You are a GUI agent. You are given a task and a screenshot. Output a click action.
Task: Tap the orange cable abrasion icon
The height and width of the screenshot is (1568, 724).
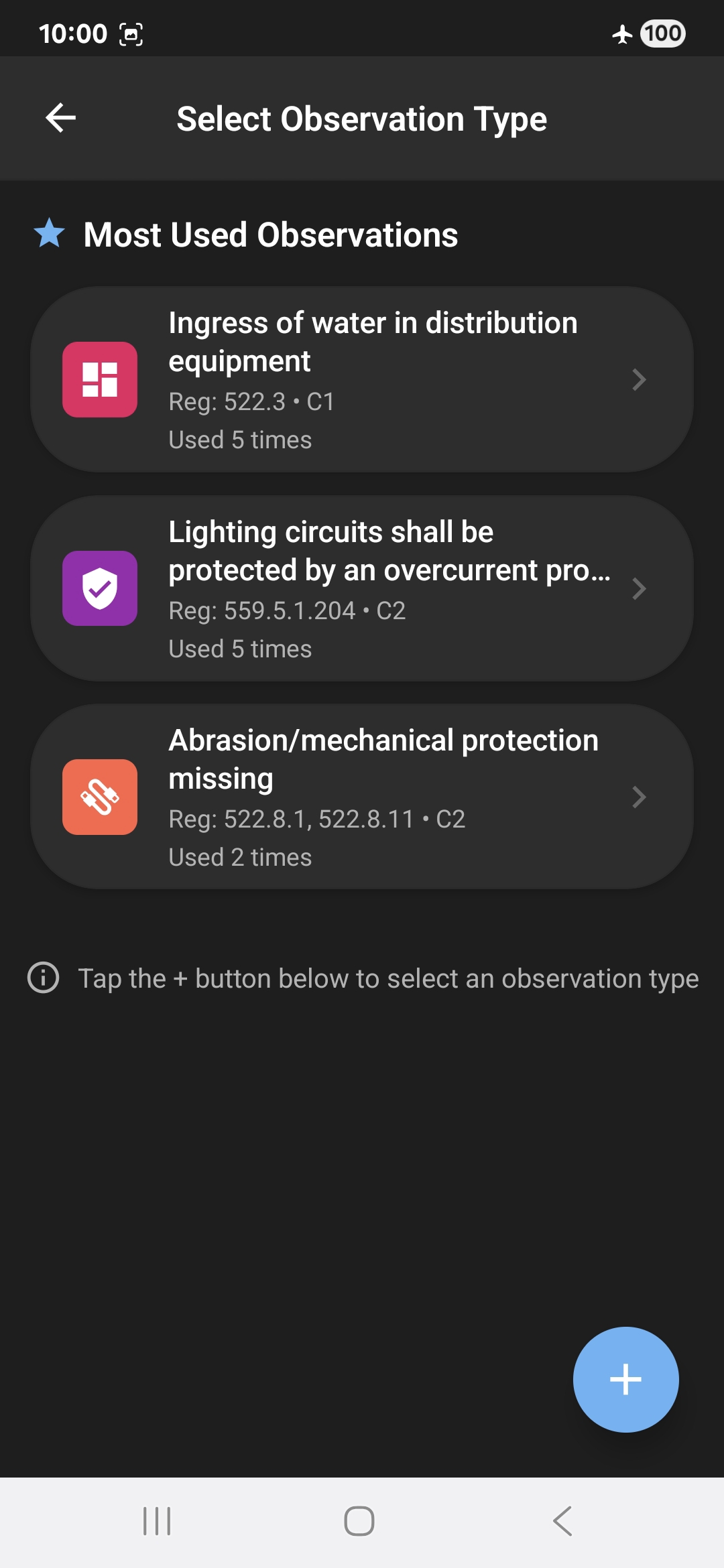100,797
